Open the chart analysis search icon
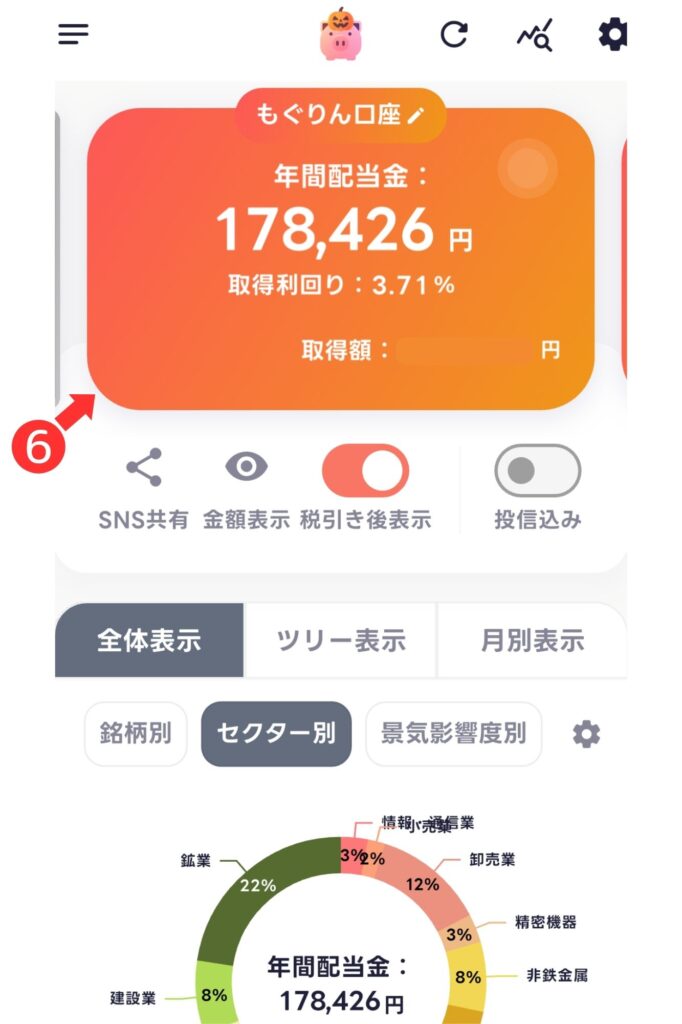The image size is (682, 1024). click(533, 36)
